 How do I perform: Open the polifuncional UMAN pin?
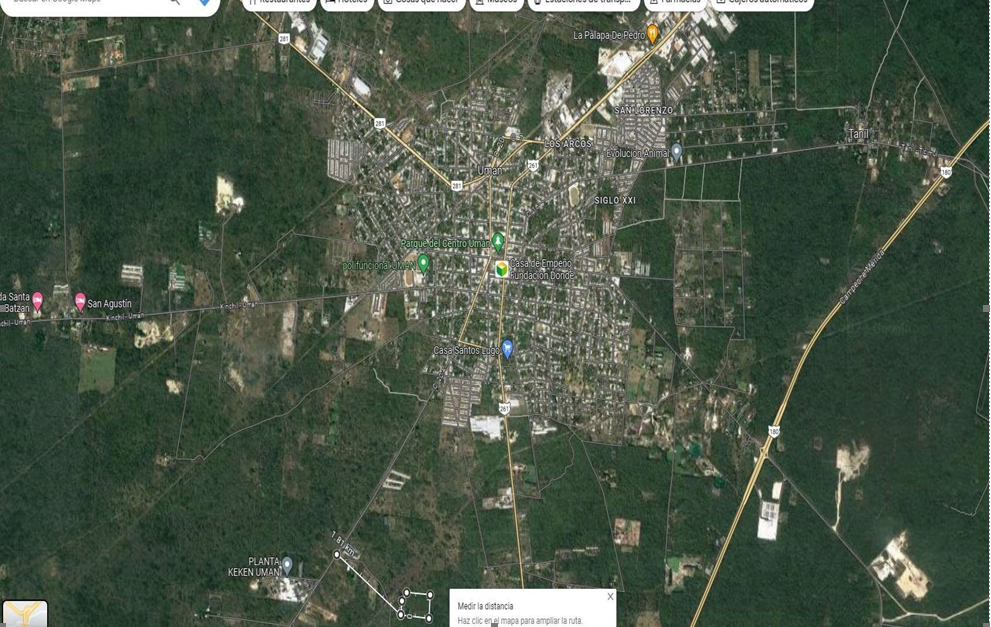423,263
